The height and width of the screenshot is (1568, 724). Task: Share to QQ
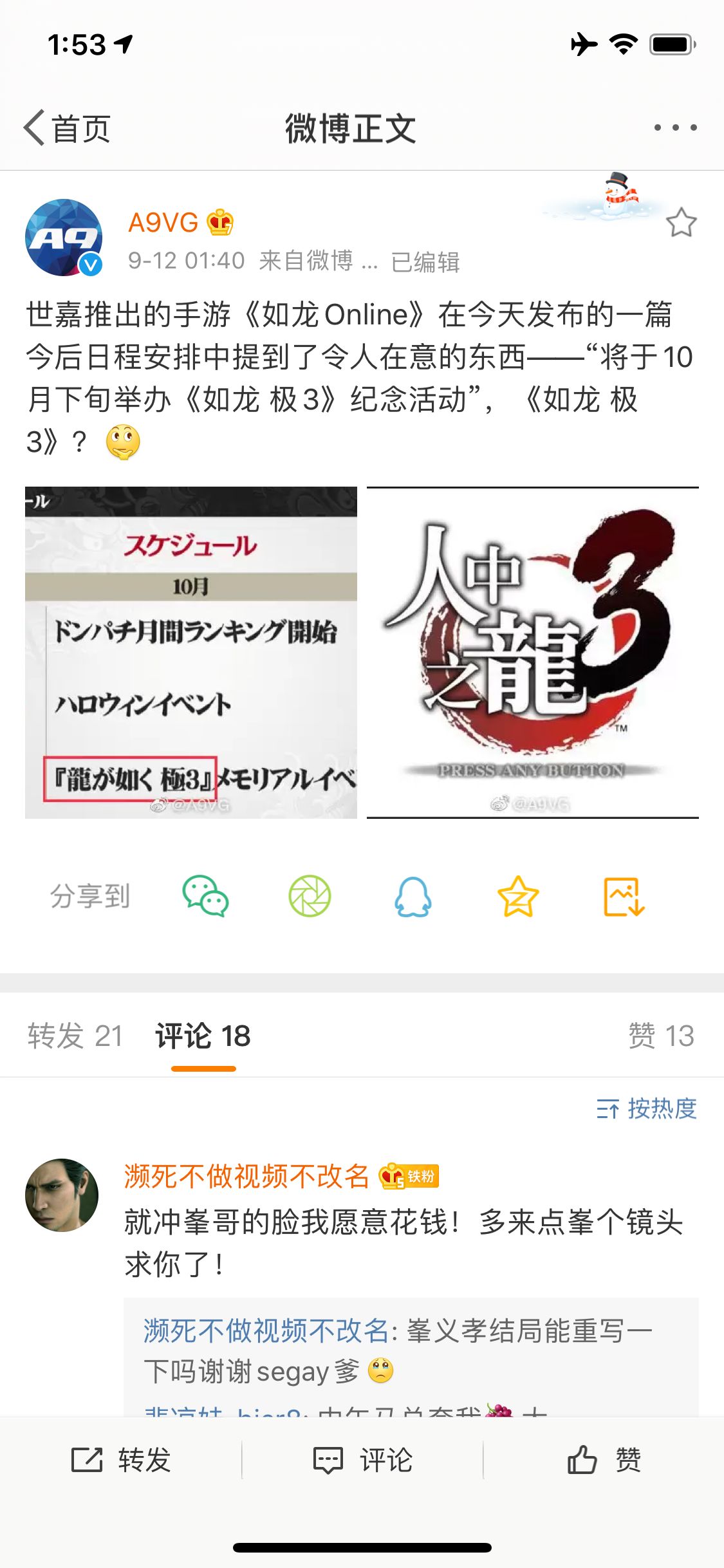[413, 896]
